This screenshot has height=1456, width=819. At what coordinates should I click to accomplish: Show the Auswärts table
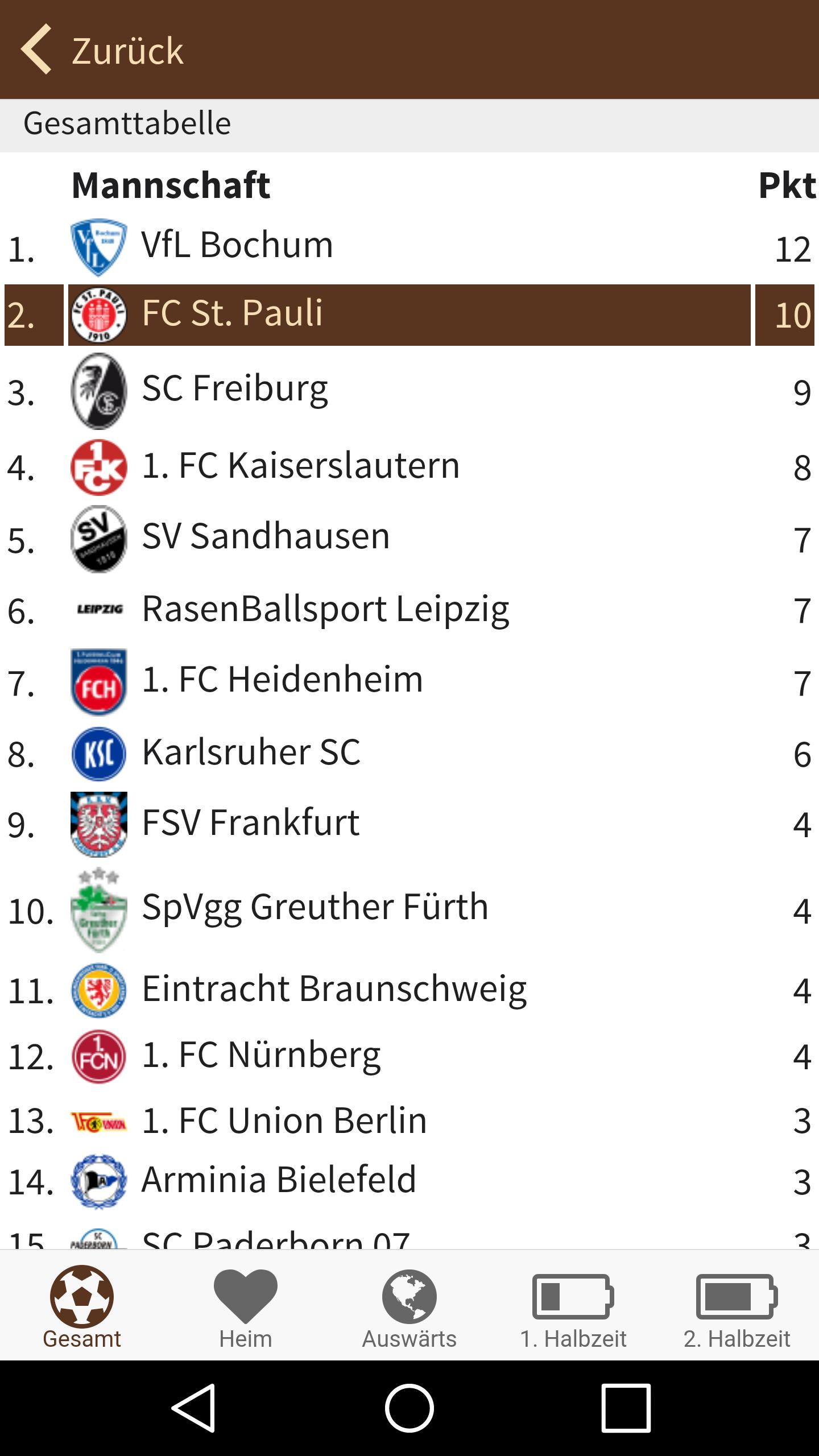point(409,1308)
